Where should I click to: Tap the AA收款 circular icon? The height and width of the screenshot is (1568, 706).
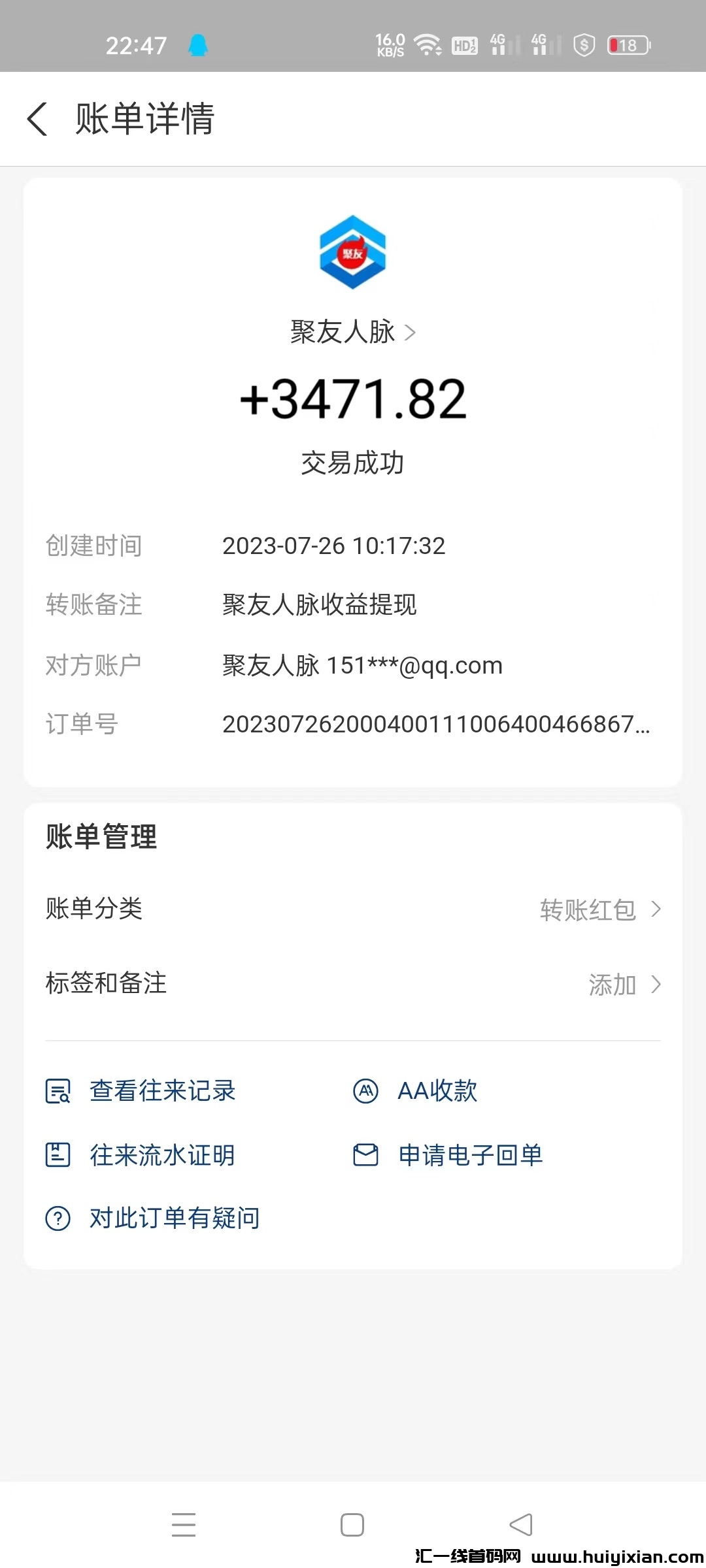(x=365, y=1090)
